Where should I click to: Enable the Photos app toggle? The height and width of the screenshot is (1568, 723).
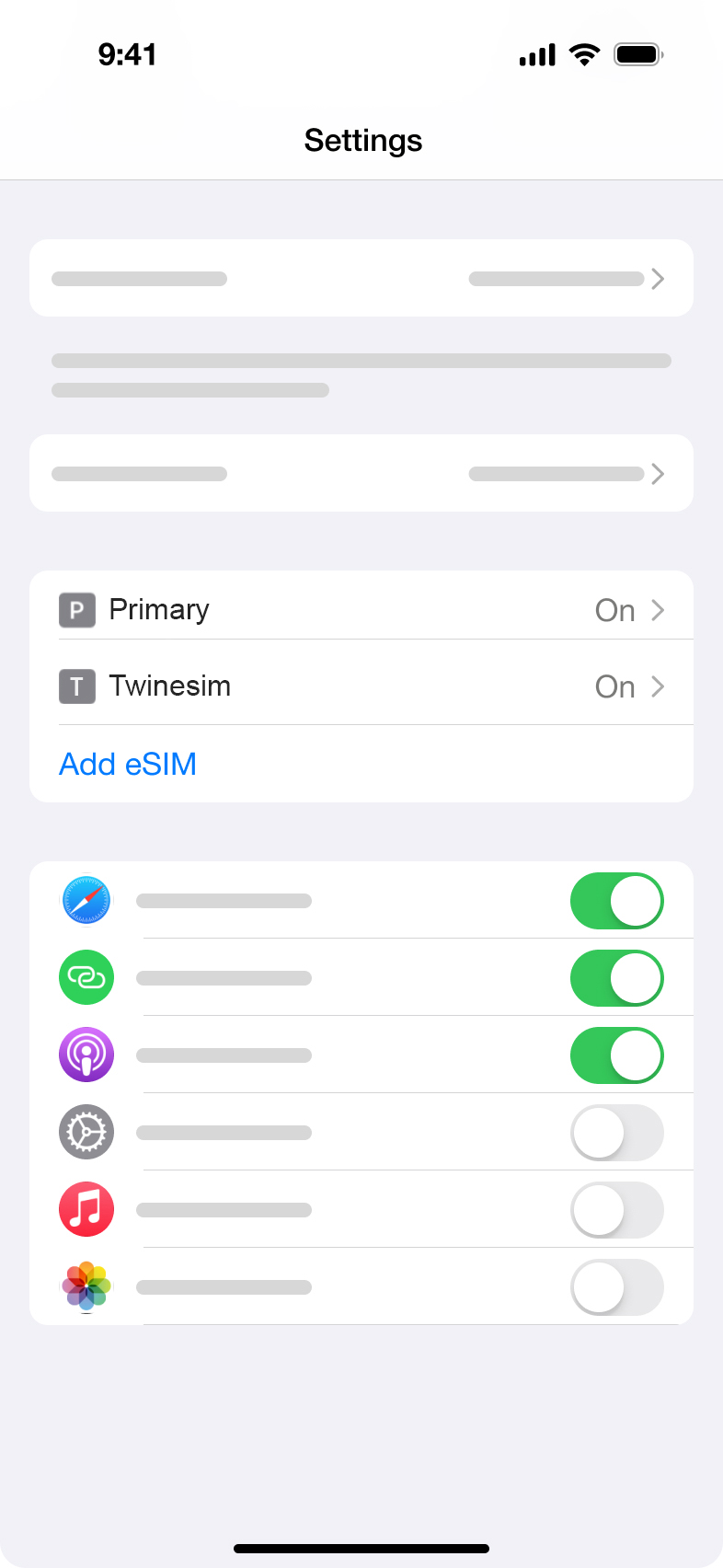point(616,1287)
